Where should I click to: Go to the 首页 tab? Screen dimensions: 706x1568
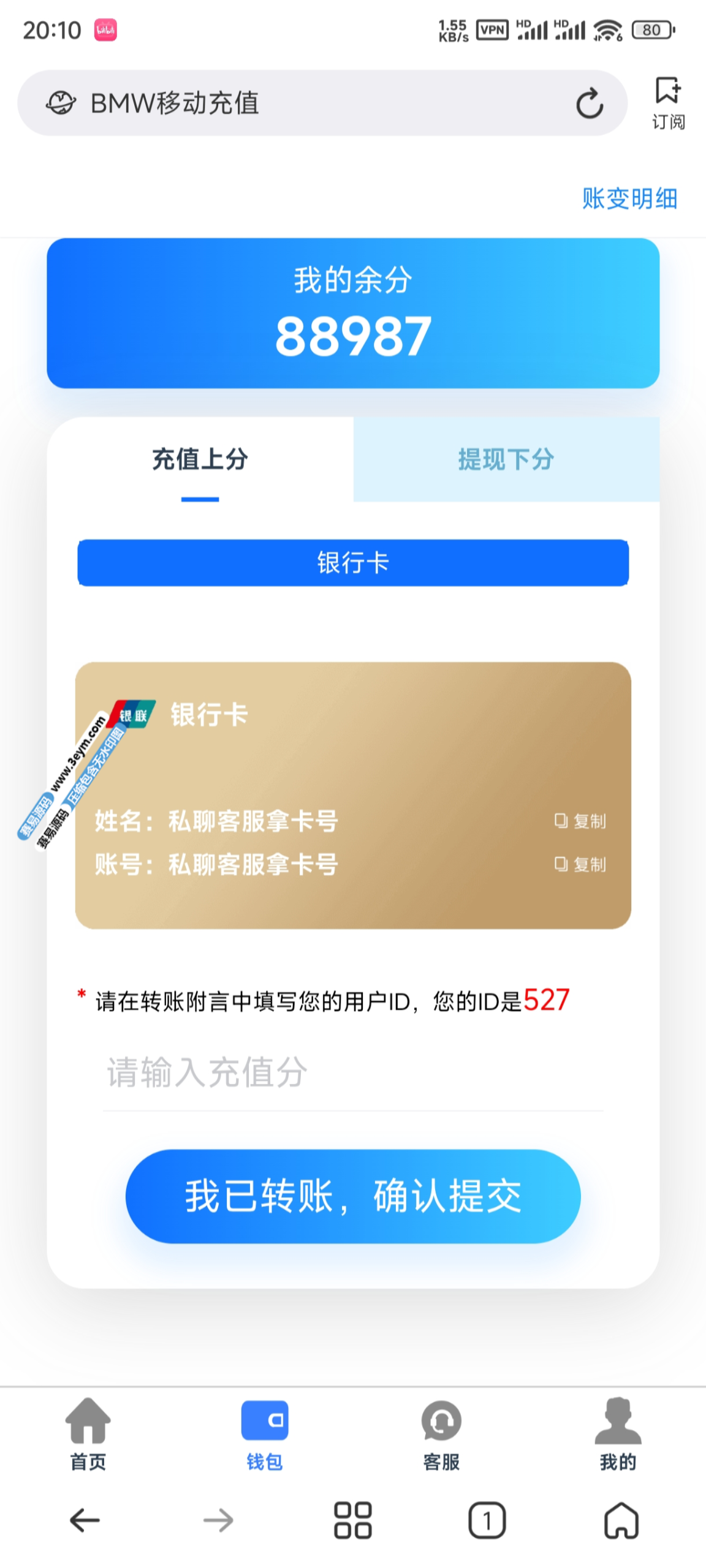click(88, 1434)
